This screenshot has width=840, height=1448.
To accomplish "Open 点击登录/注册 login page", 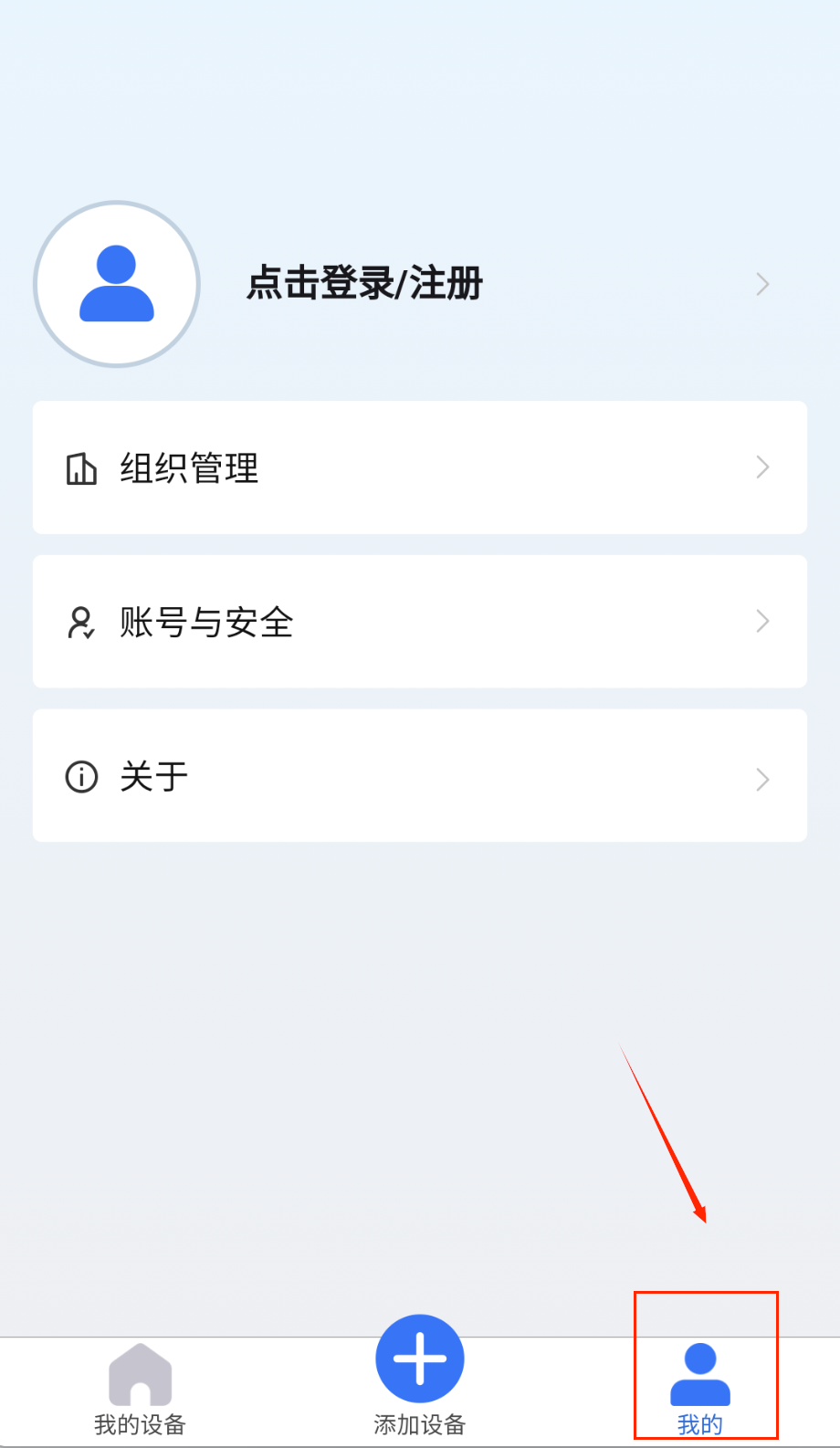I will coord(364,284).
